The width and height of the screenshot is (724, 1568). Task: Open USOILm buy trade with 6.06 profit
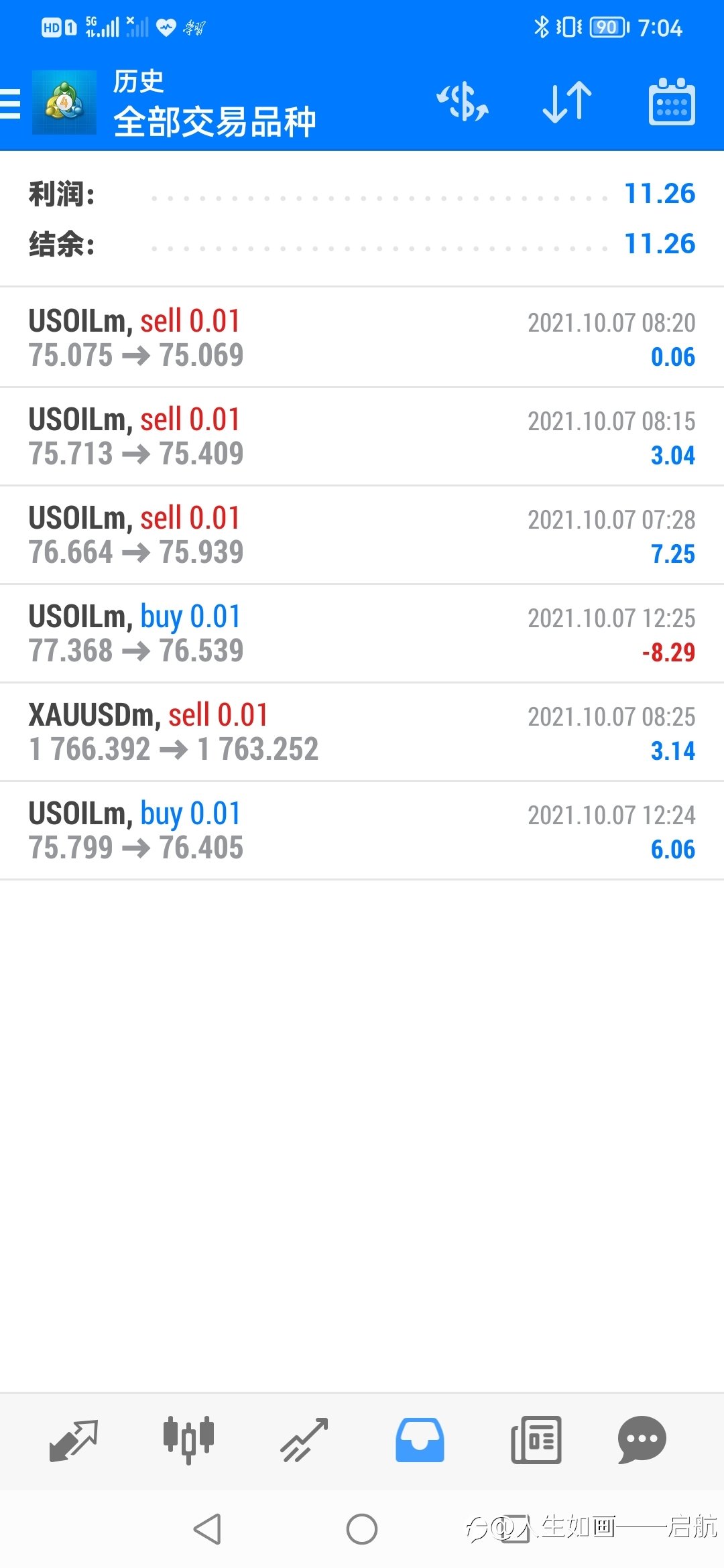pyautogui.click(x=362, y=830)
